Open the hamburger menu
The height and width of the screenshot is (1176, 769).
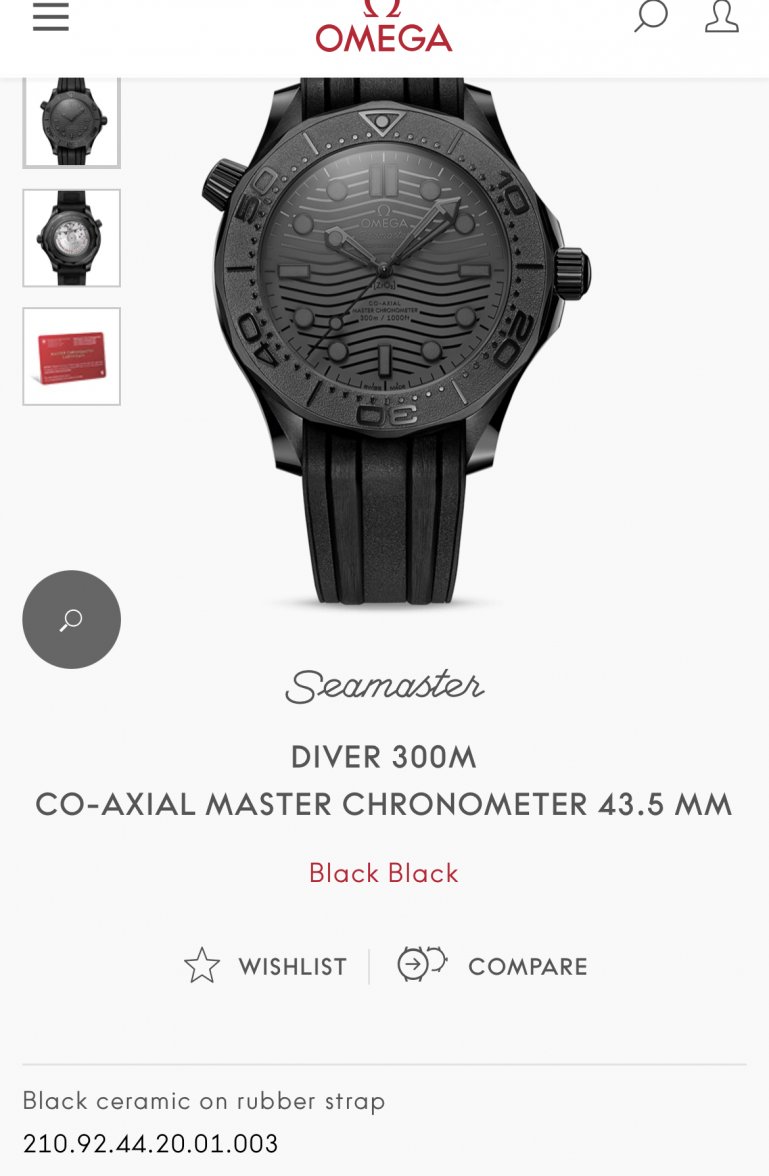coord(51,17)
